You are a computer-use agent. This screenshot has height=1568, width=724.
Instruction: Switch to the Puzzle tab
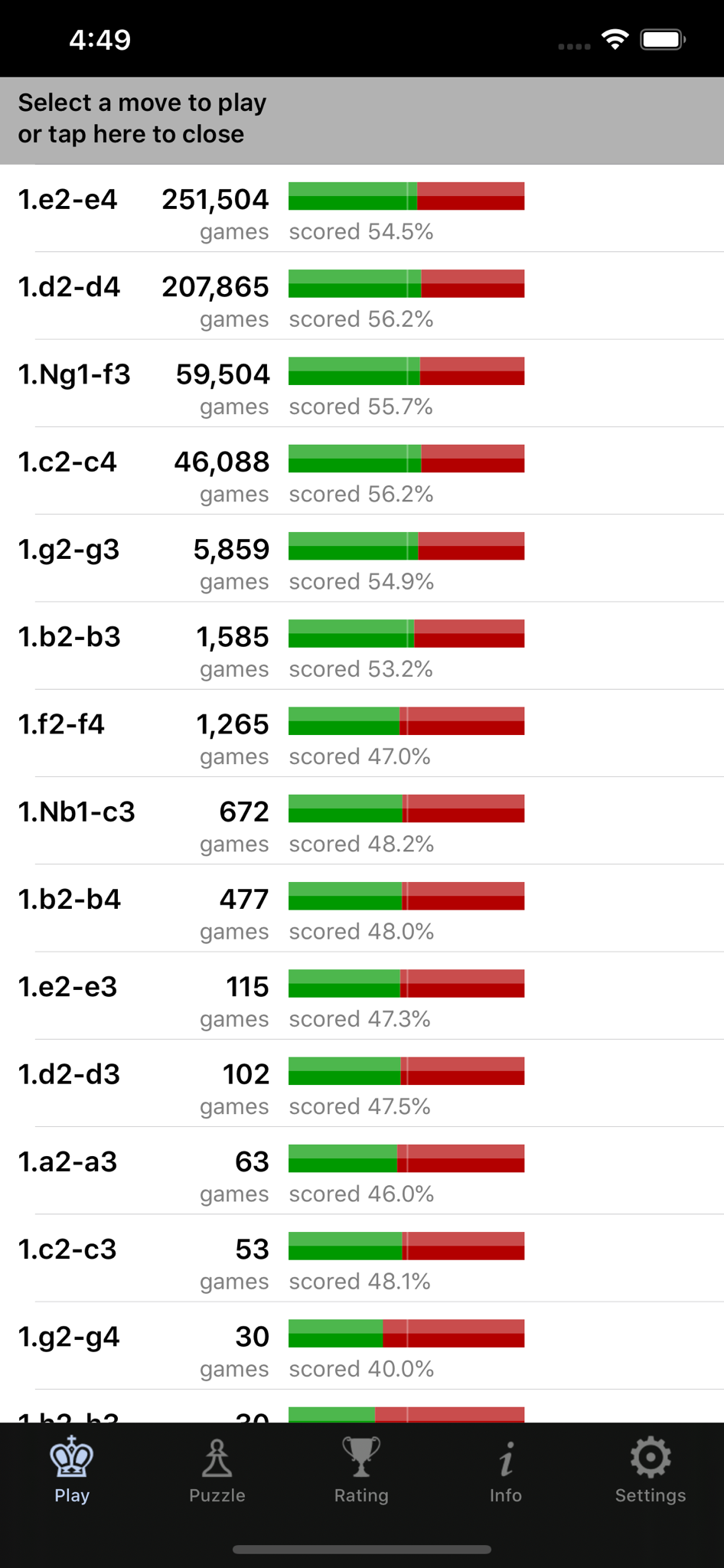[217, 1470]
